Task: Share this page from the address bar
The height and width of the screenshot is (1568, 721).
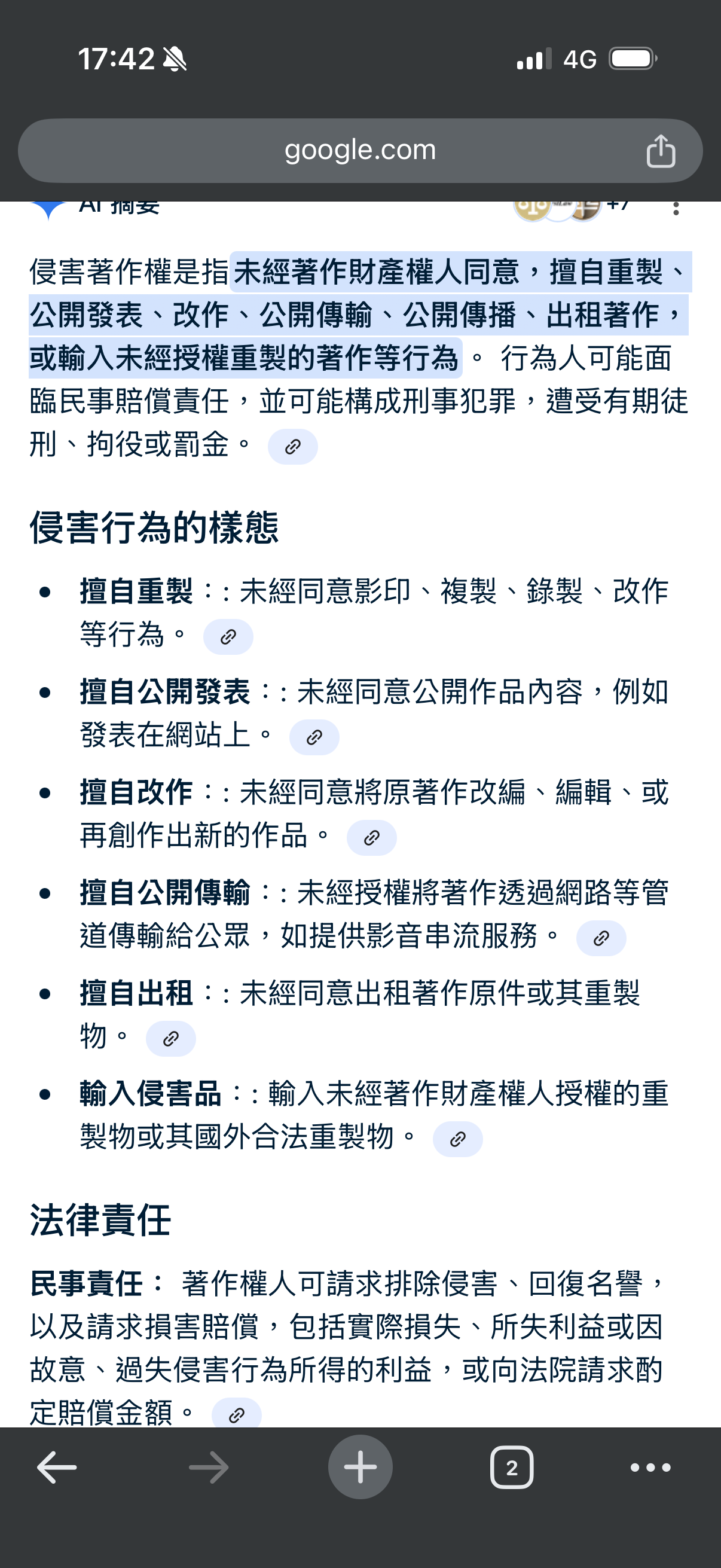Action: (x=661, y=151)
